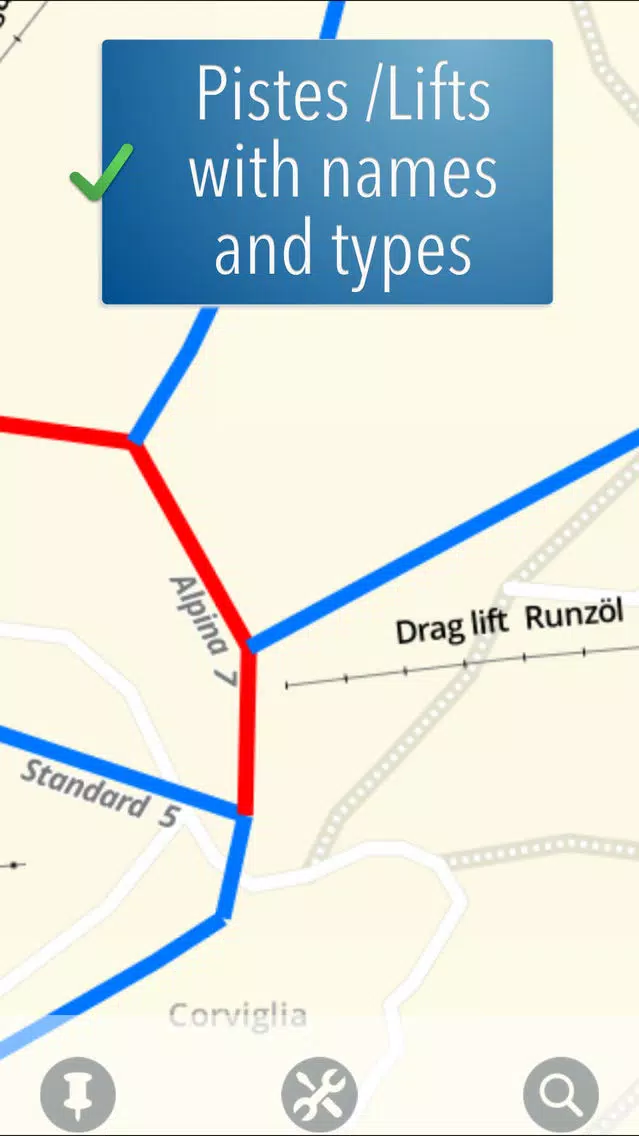The image size is (639, 1136).
Task: Open the search magnifier
Action: (x=561, y=1094)
